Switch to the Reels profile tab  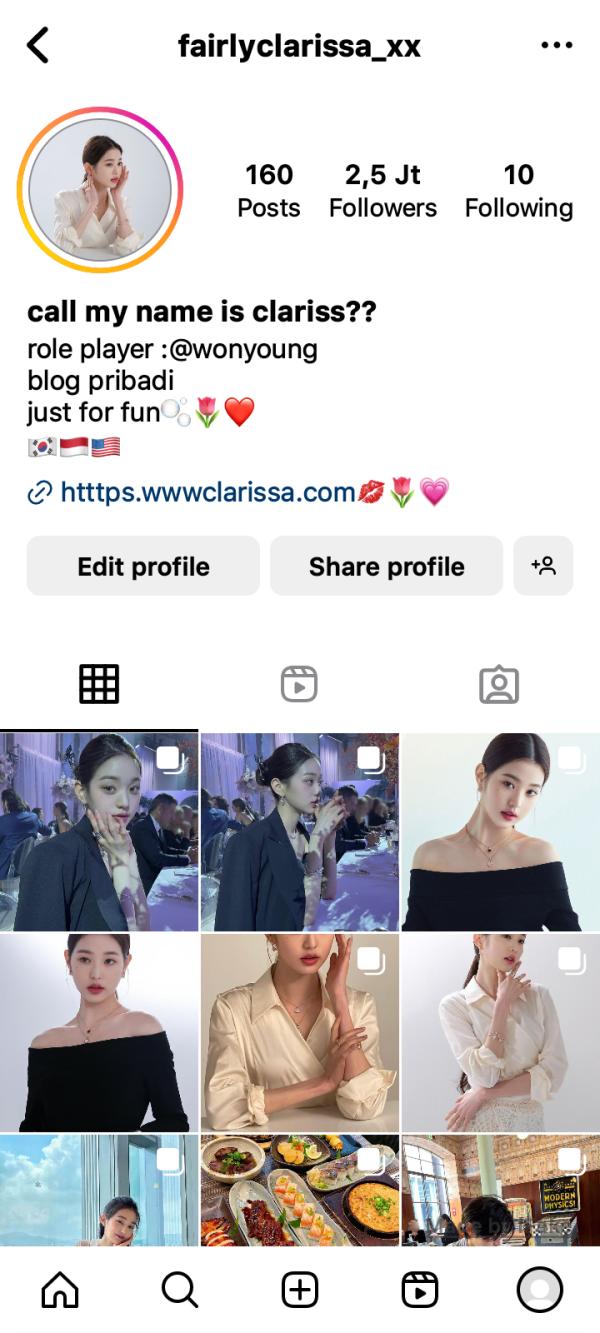[x=299, y=684]
